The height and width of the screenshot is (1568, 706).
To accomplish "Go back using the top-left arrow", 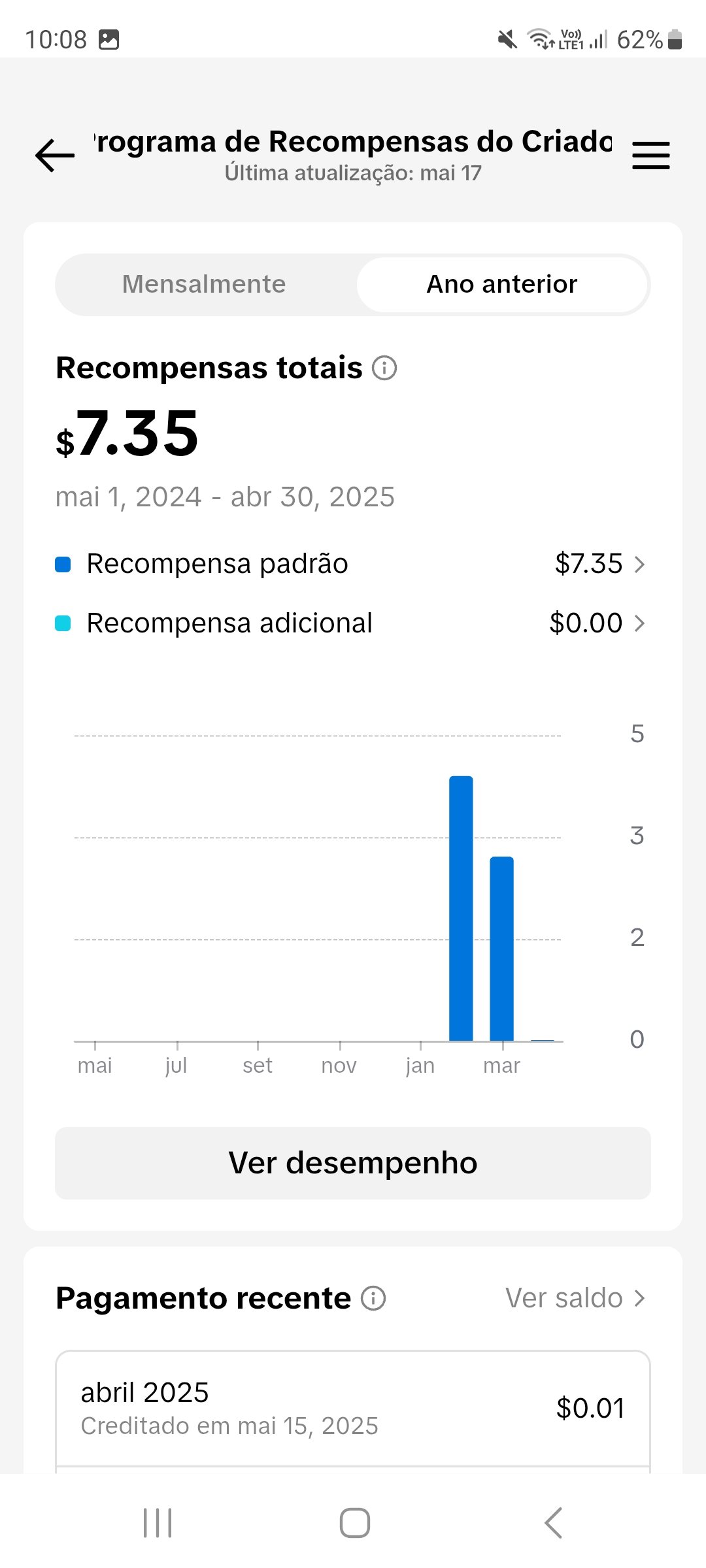I will click(55, 155).
